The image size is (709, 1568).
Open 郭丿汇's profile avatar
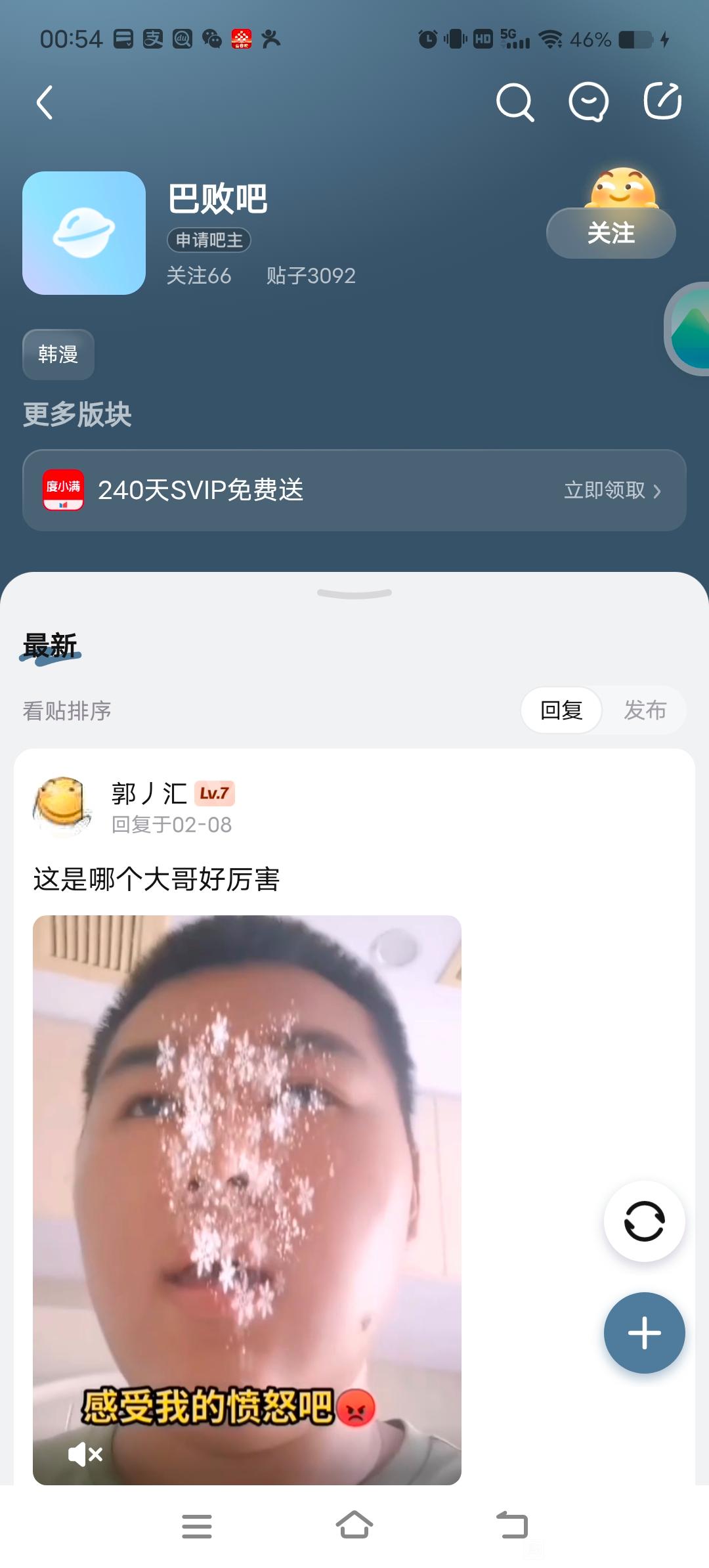coord(62,806)
